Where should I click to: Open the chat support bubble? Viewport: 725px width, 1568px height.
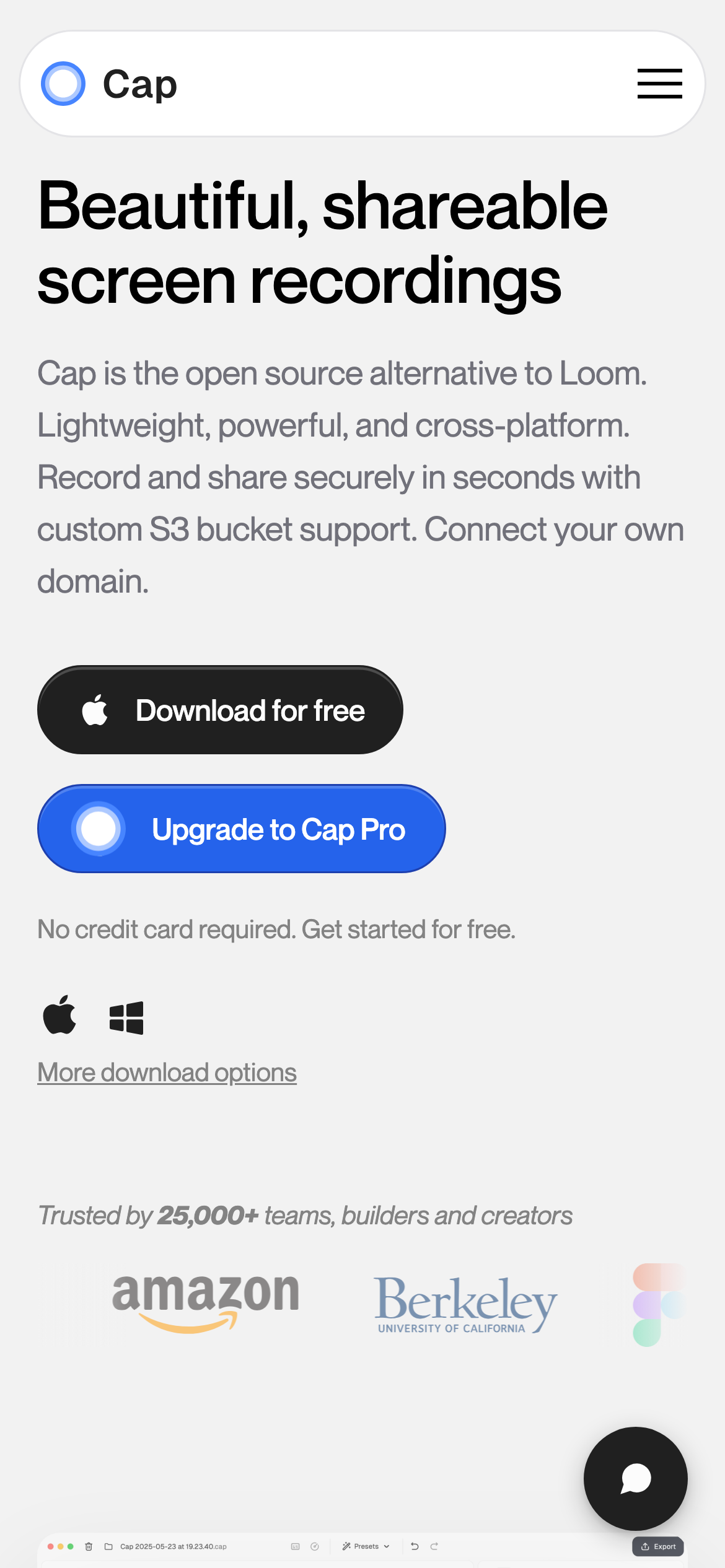coord(635,1479)
